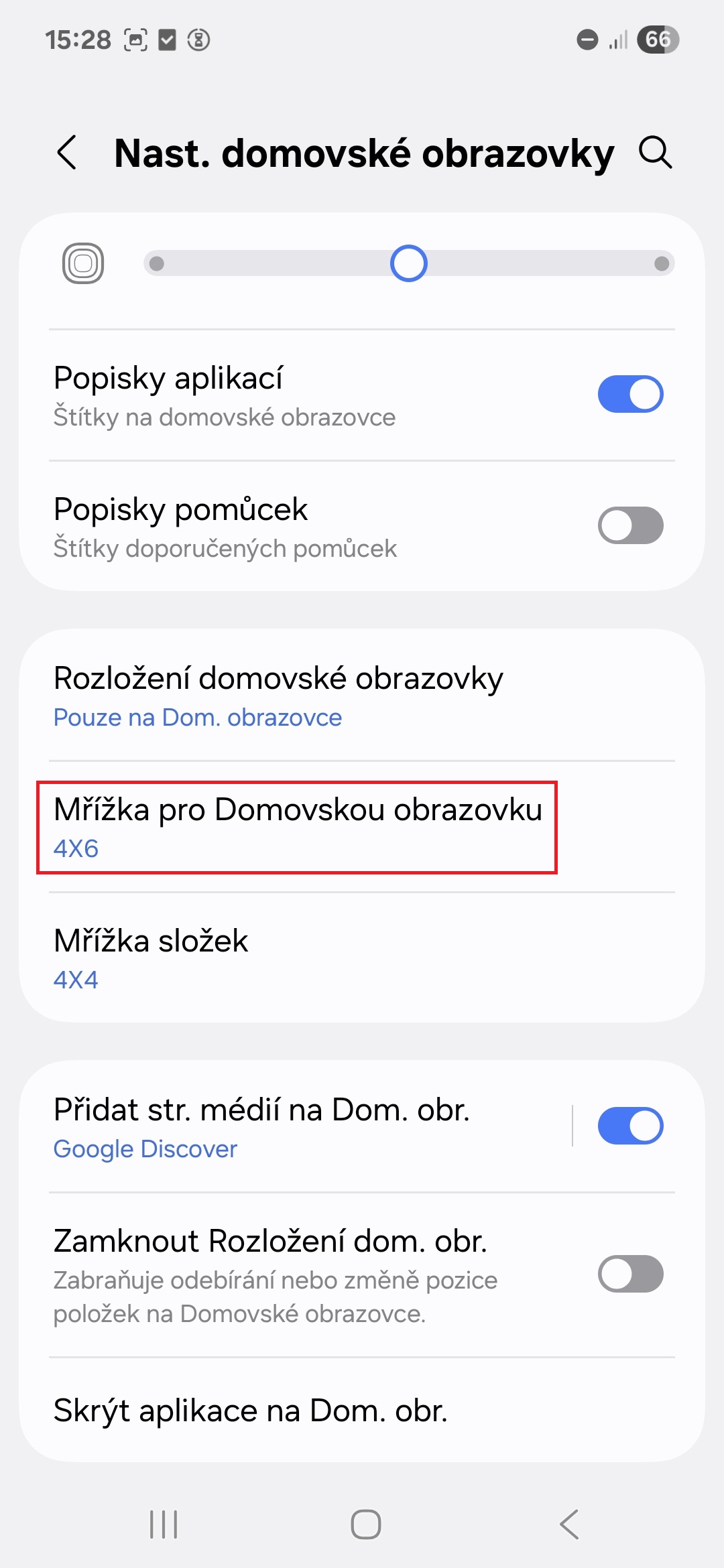Open Mřížka pro Domovskou obrazovku

pyautogui.click(x=362, y=827)
